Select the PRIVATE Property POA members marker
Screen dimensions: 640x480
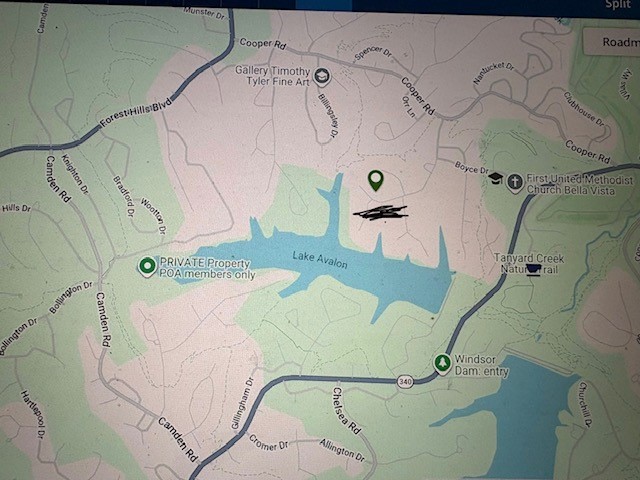148,266
